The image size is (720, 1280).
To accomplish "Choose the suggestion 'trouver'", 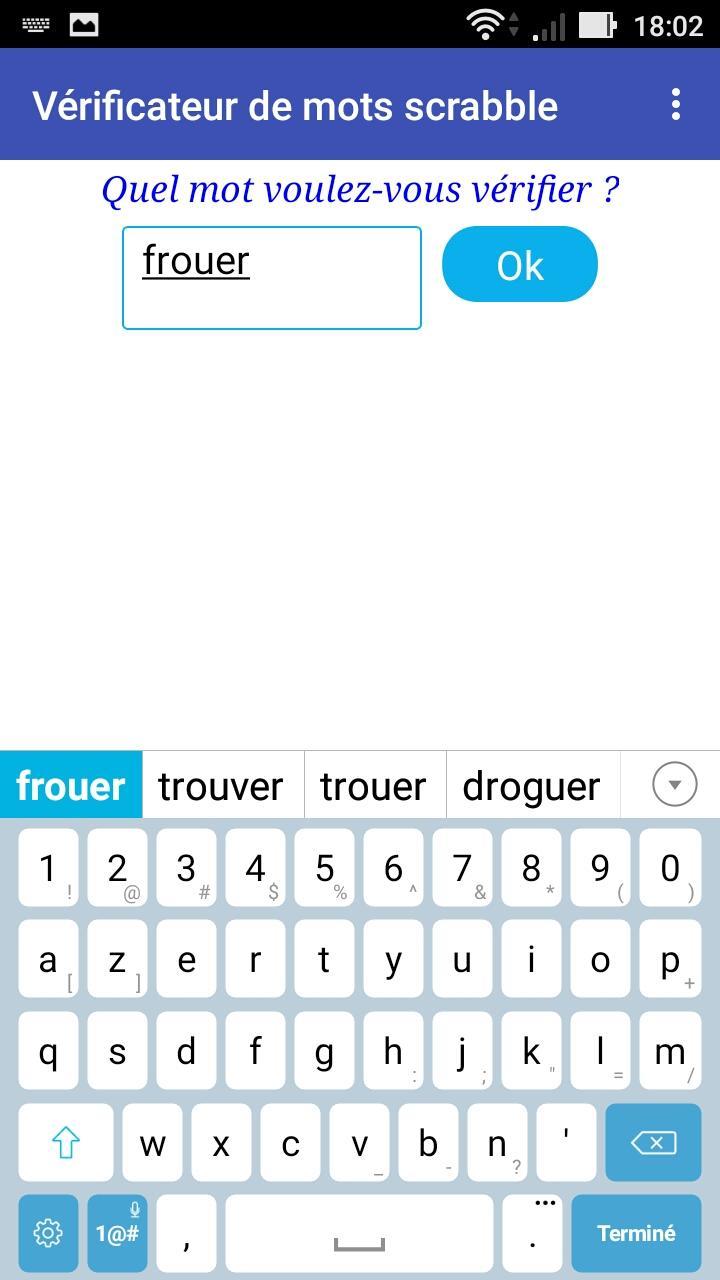I will pos(221,786).
